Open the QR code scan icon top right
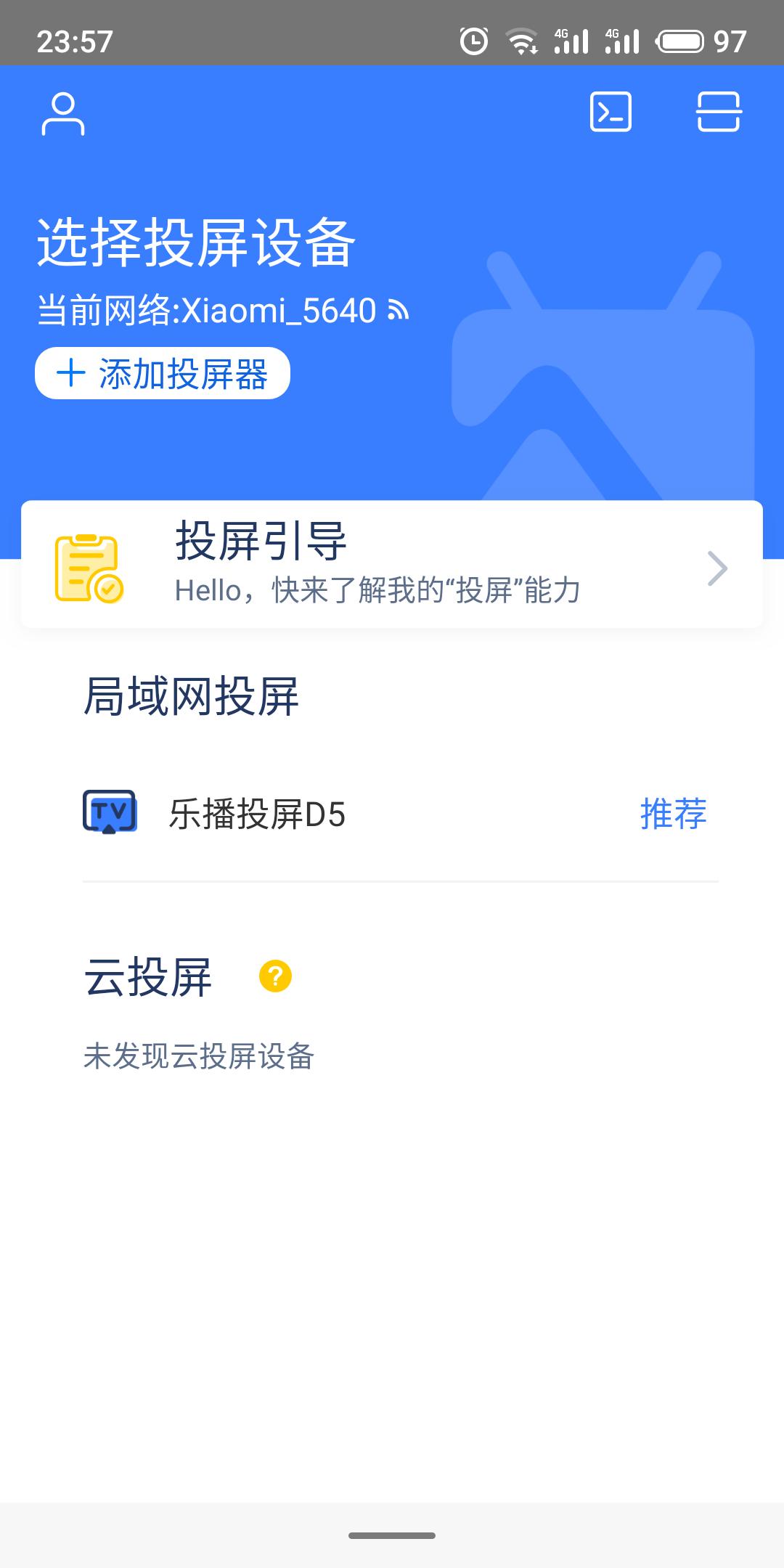 click(x=718, y=113)
